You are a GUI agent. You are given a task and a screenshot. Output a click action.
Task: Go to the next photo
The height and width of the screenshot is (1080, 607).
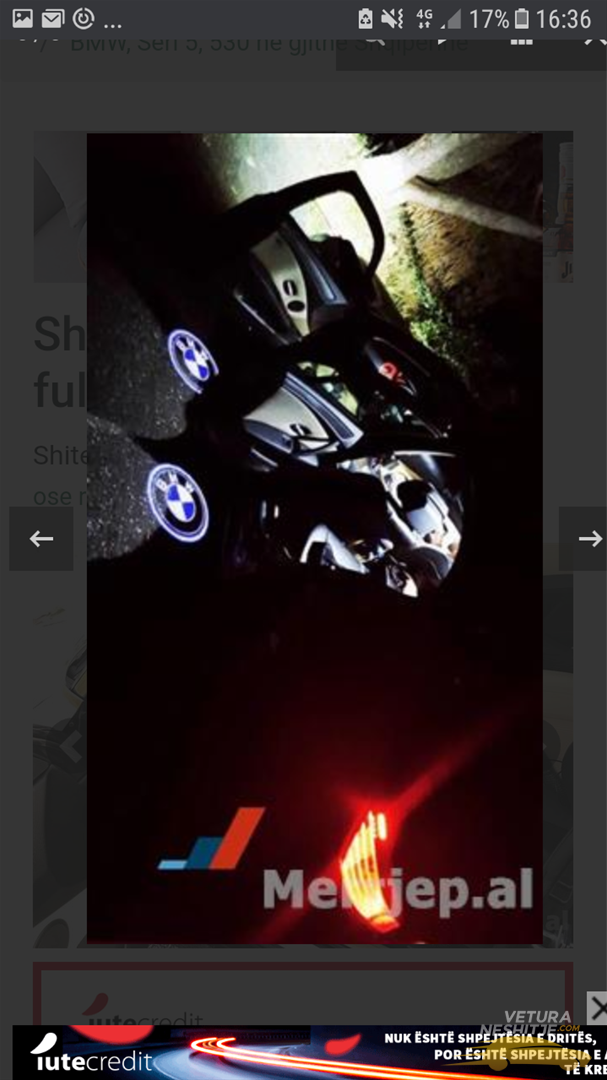click(588, 539)
